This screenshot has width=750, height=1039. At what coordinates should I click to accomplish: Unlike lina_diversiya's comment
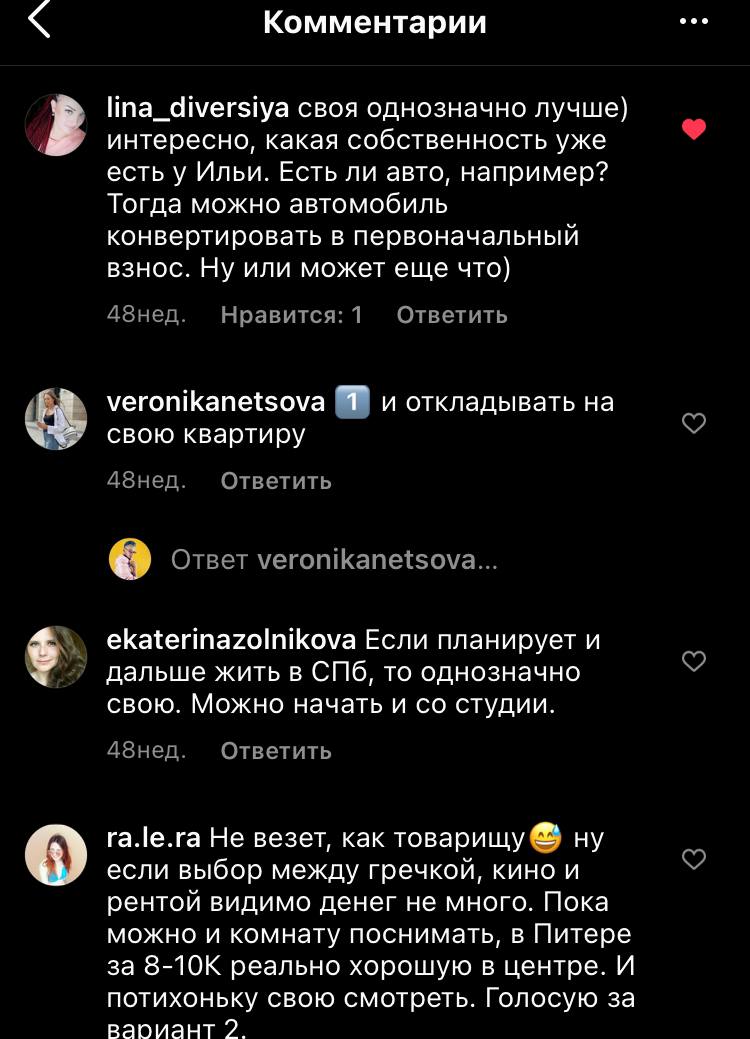693,129
